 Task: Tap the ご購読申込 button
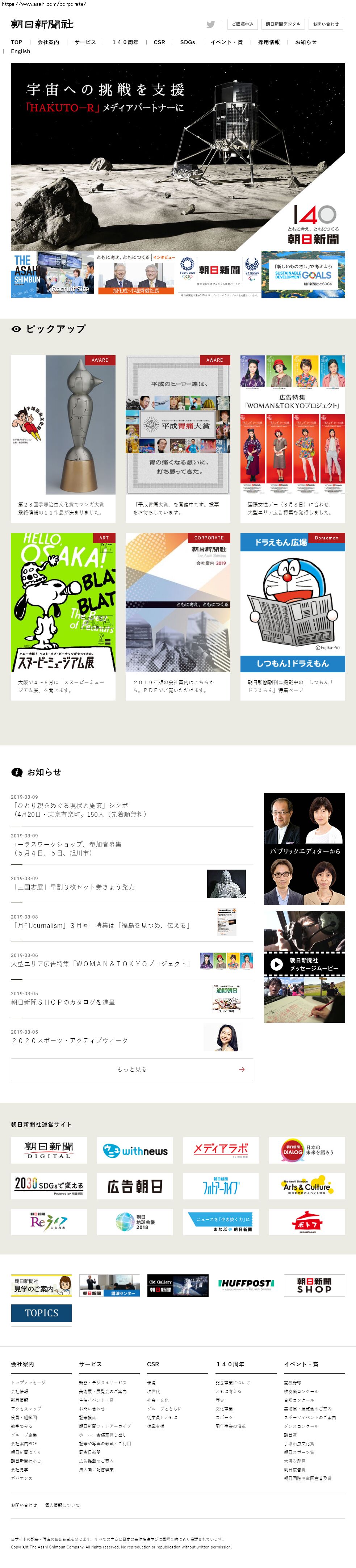pos(243,24)
